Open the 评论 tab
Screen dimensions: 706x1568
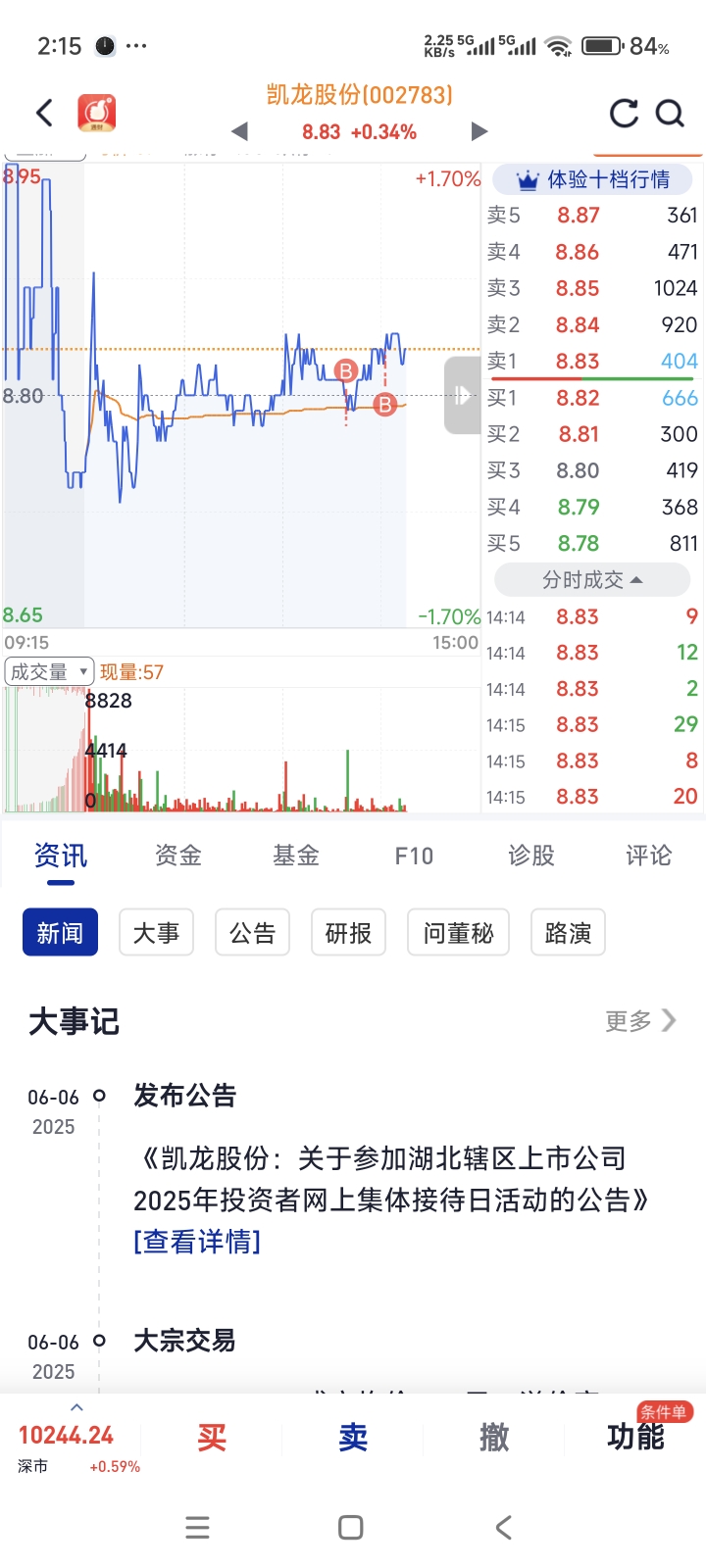pos(649,856)
